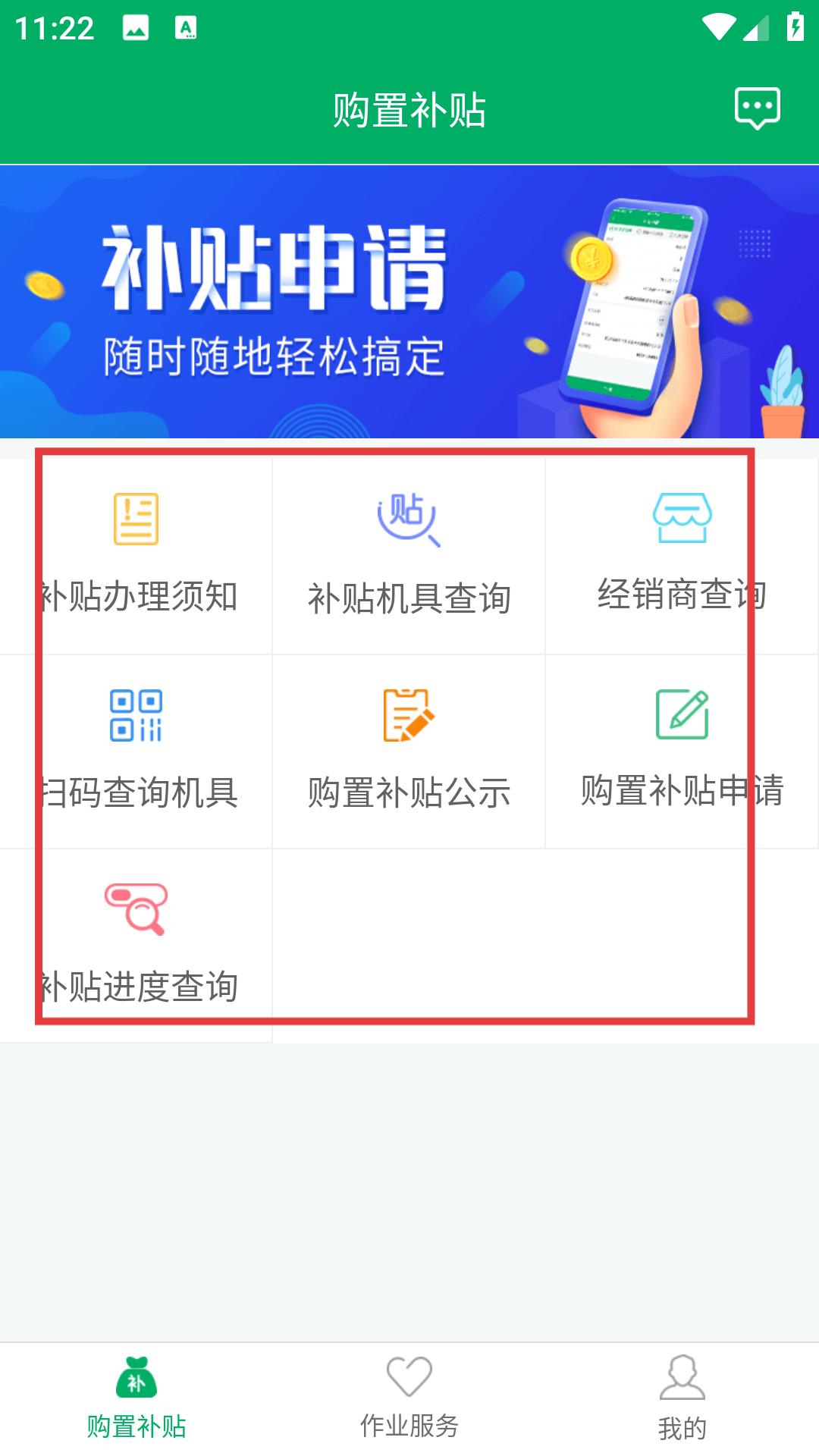Image resolution: width=819 pixels, height=1456 pixels.
Task: Open the 补贴申请 banner
Action: (x=409, y=302)
